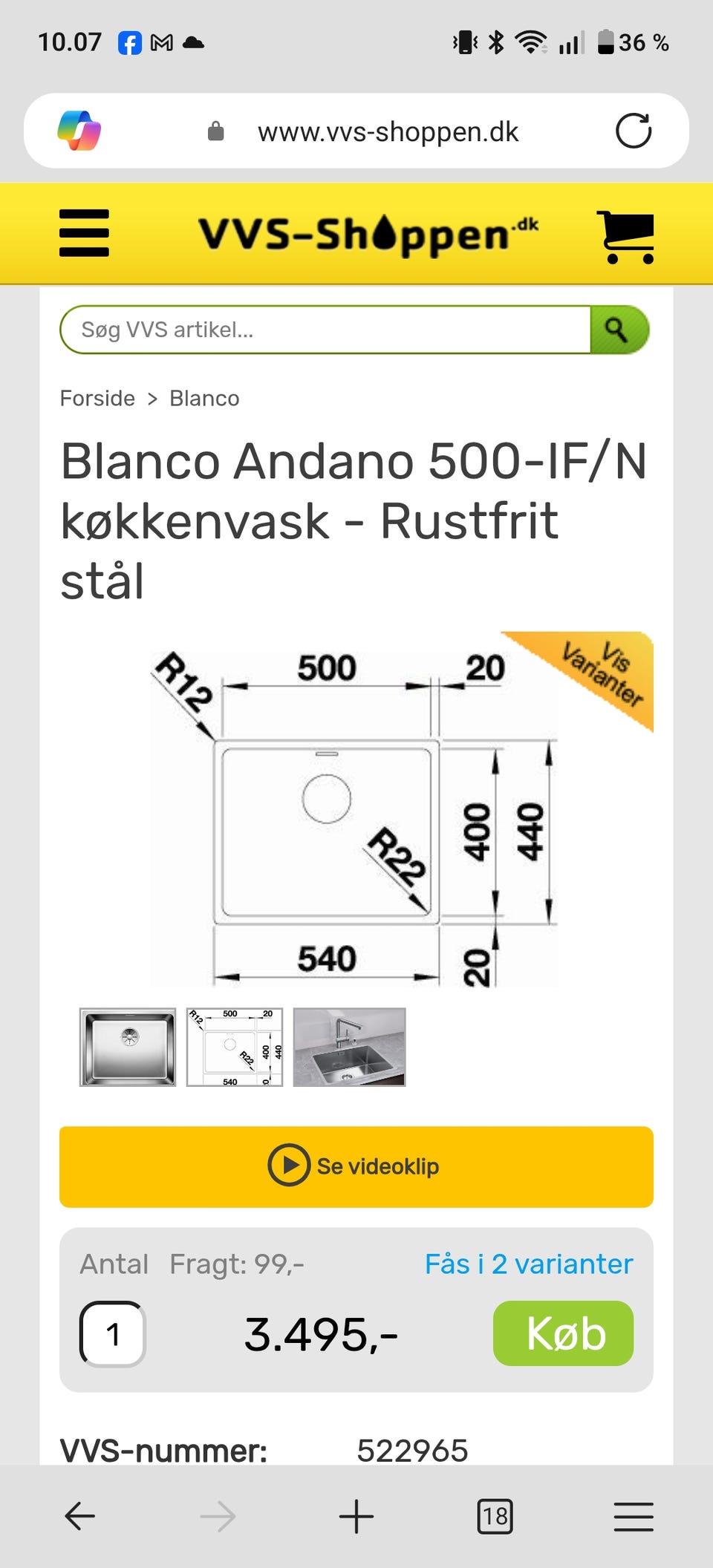Open a new tab with the plus button
Viewport: 713px width, 1568px height.
[356, 1516]
